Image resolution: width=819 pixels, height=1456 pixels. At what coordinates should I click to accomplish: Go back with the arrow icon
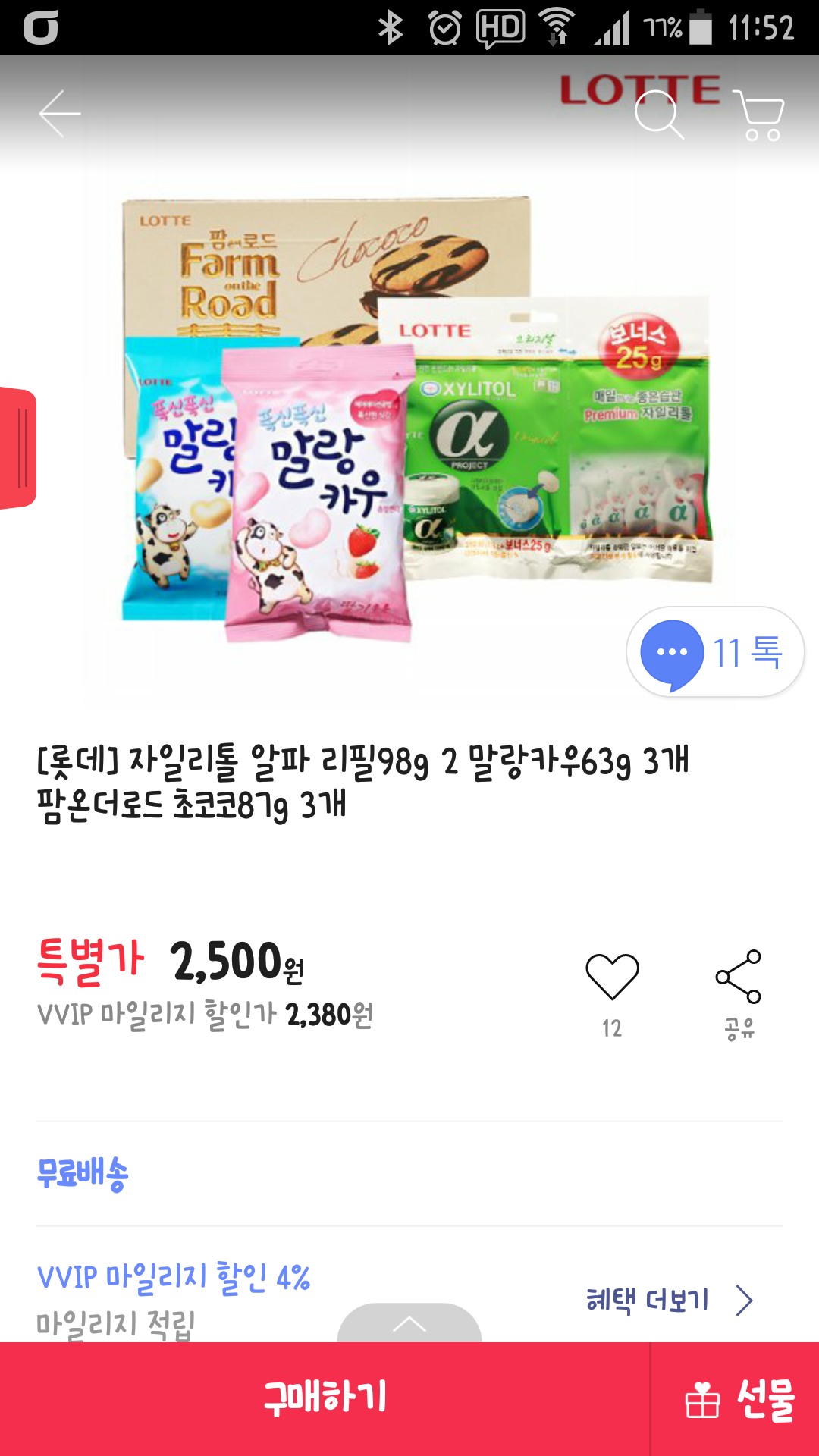click(59, 114)
